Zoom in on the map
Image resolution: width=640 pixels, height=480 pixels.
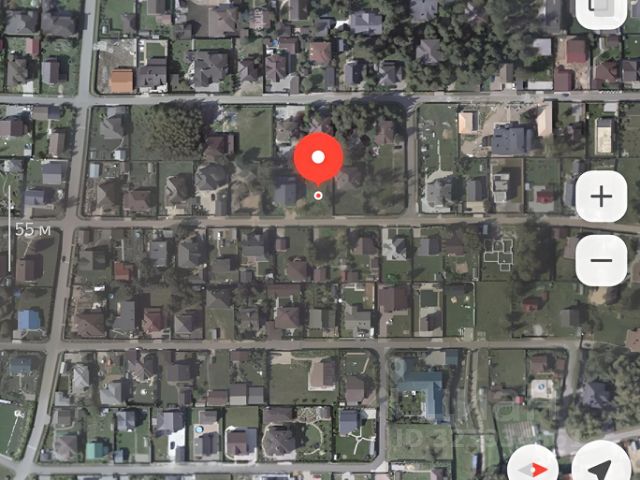[601, 196]
